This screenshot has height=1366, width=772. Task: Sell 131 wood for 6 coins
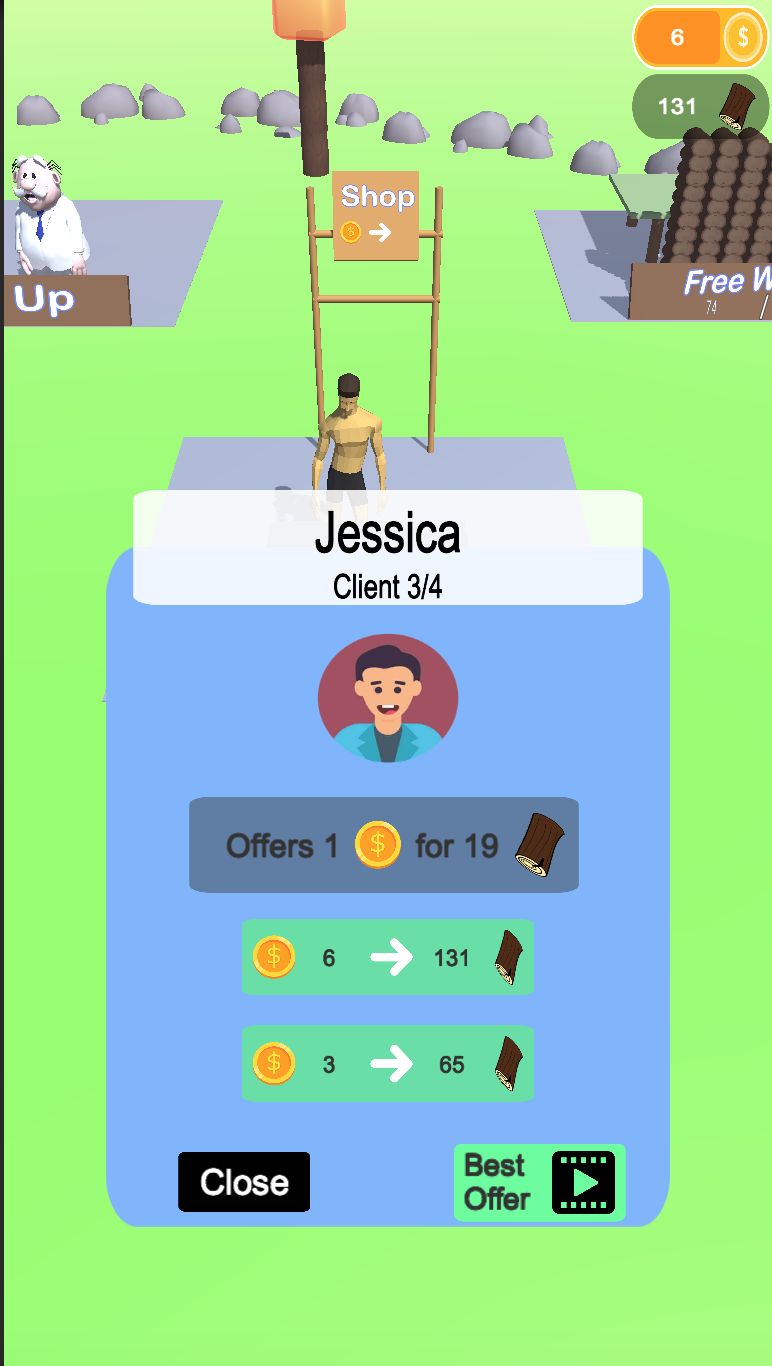pos(388,958)
